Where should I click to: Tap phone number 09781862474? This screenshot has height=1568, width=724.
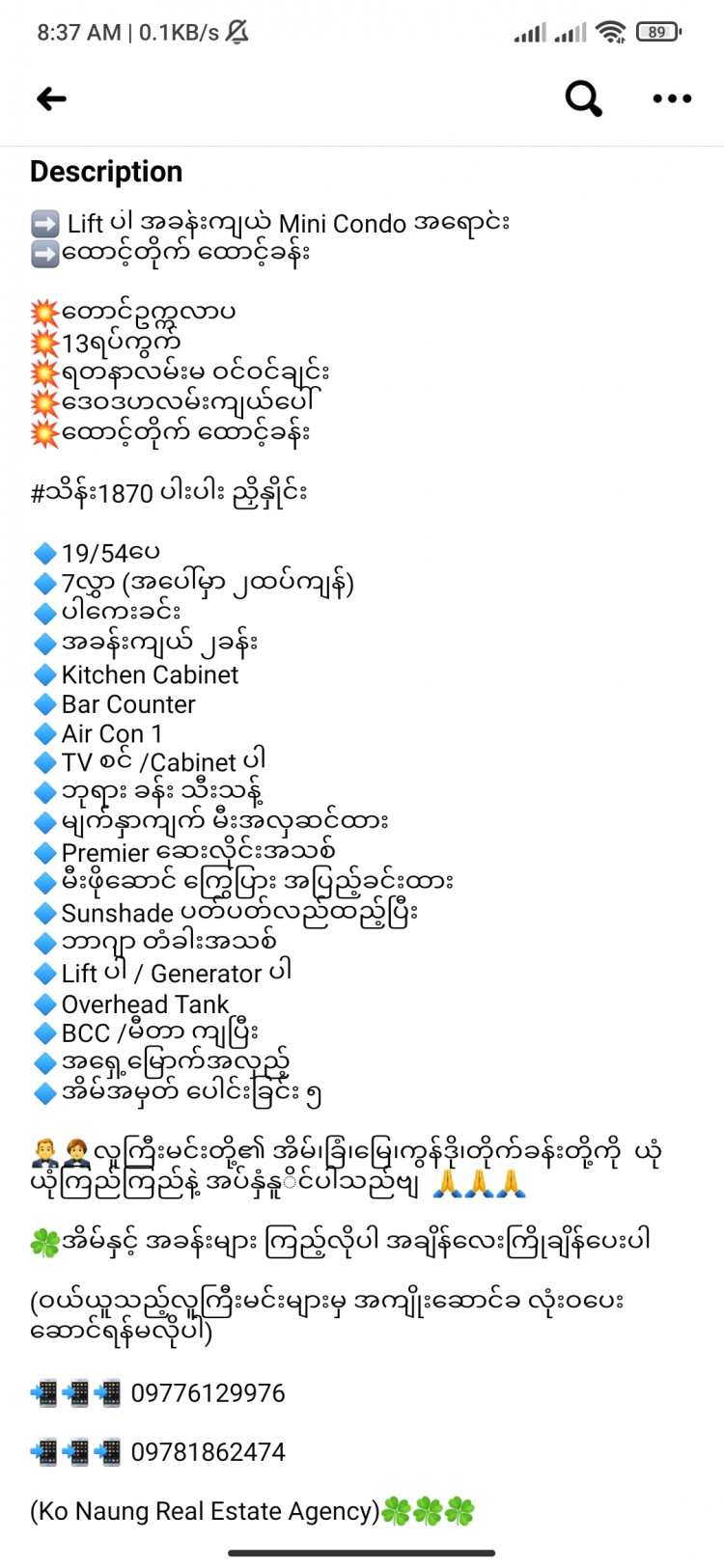click(x=208, y=1452)
